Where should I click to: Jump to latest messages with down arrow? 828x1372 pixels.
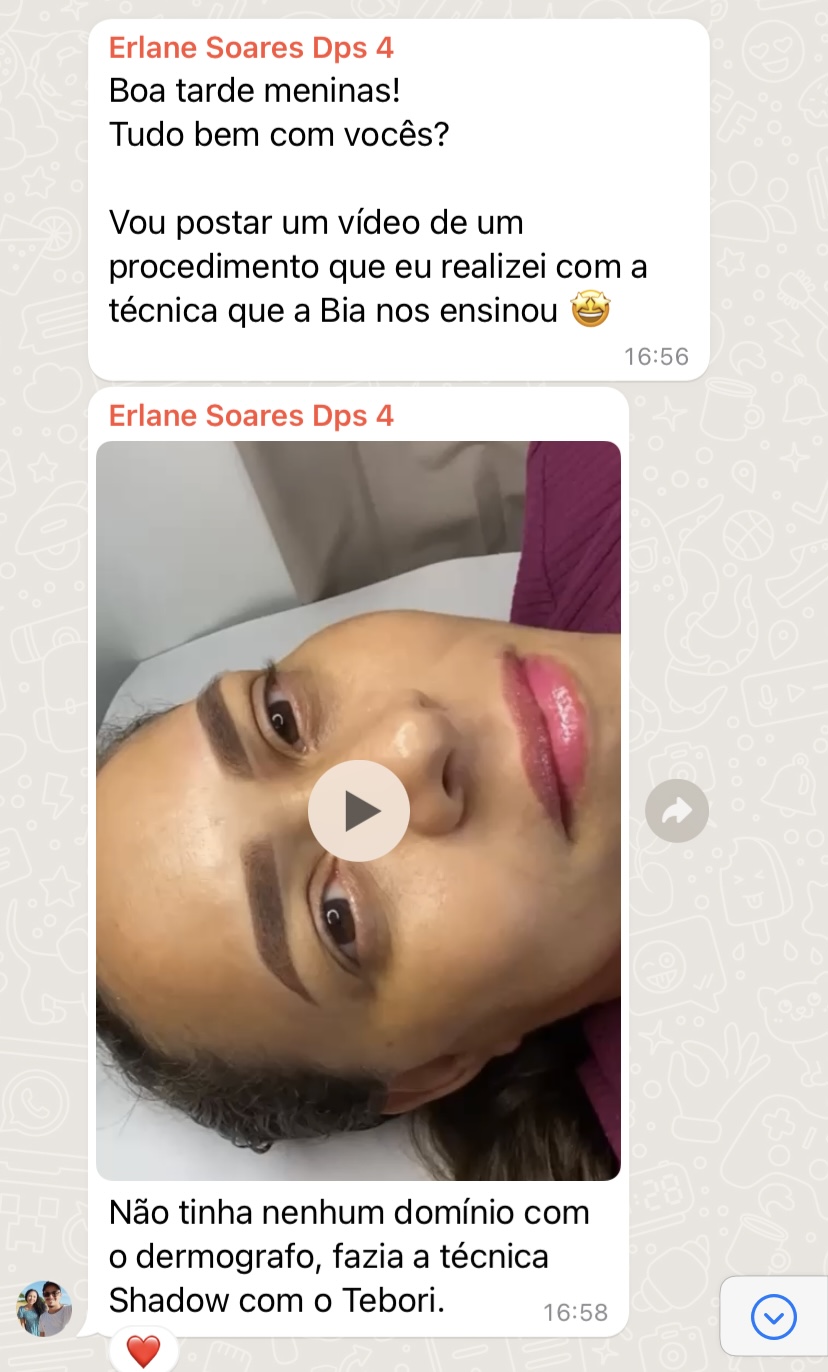773,1317
